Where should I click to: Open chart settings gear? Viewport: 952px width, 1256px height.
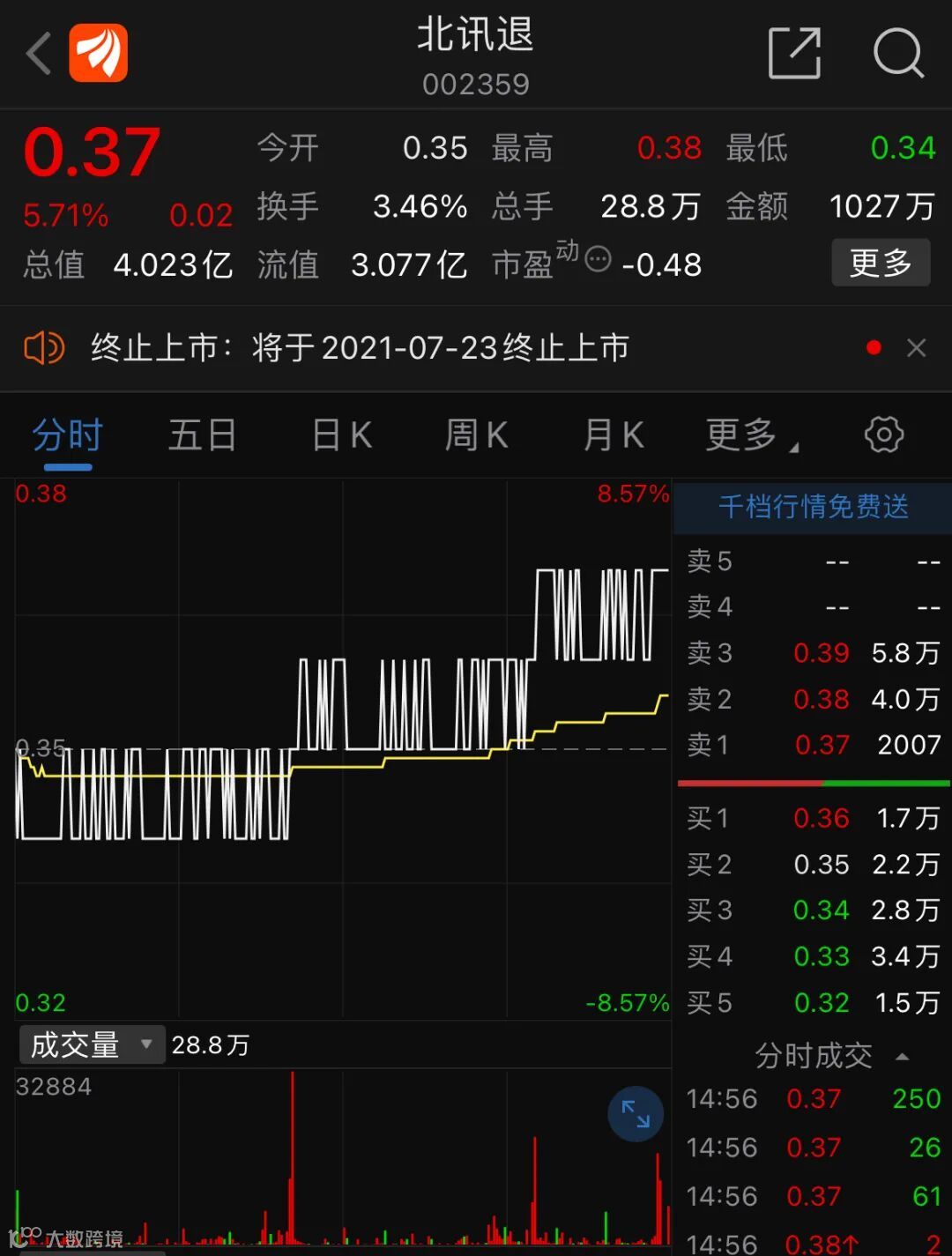click(884, 435)
